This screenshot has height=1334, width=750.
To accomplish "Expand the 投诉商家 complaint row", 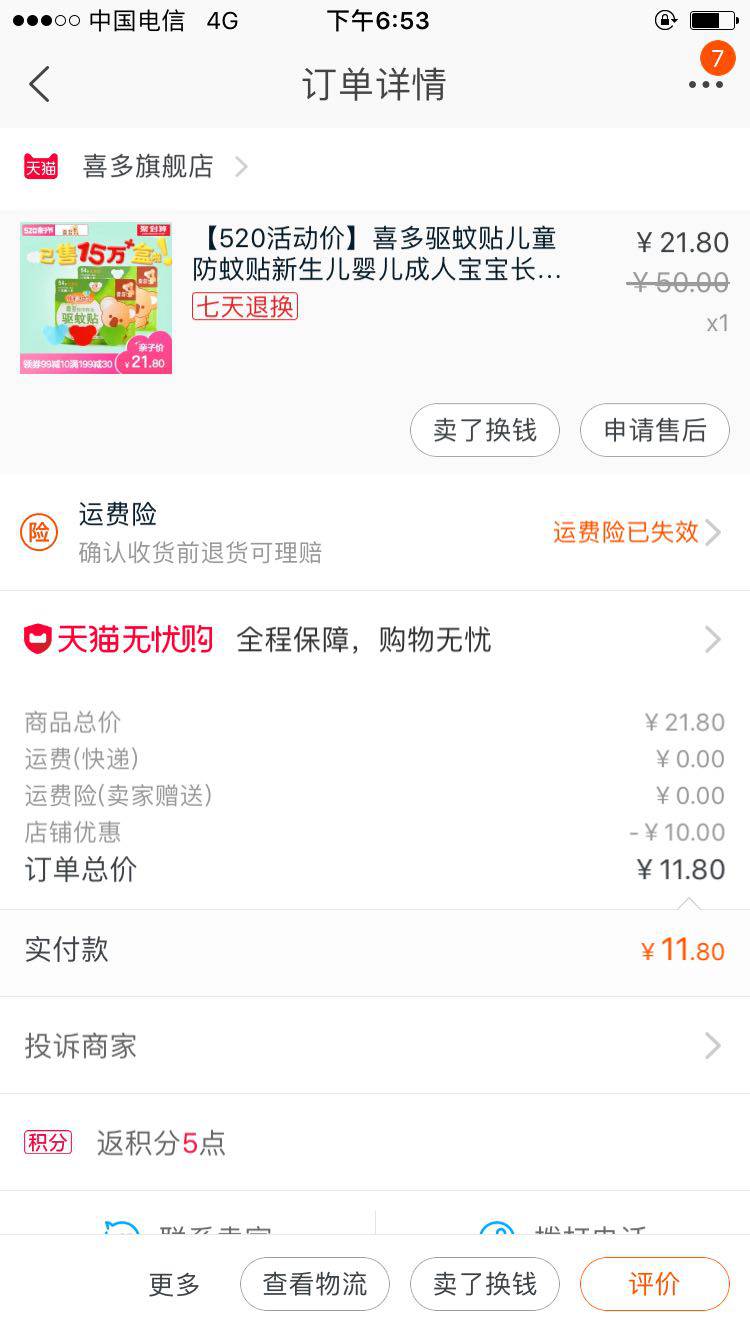I will click(x=711, y=1046).
